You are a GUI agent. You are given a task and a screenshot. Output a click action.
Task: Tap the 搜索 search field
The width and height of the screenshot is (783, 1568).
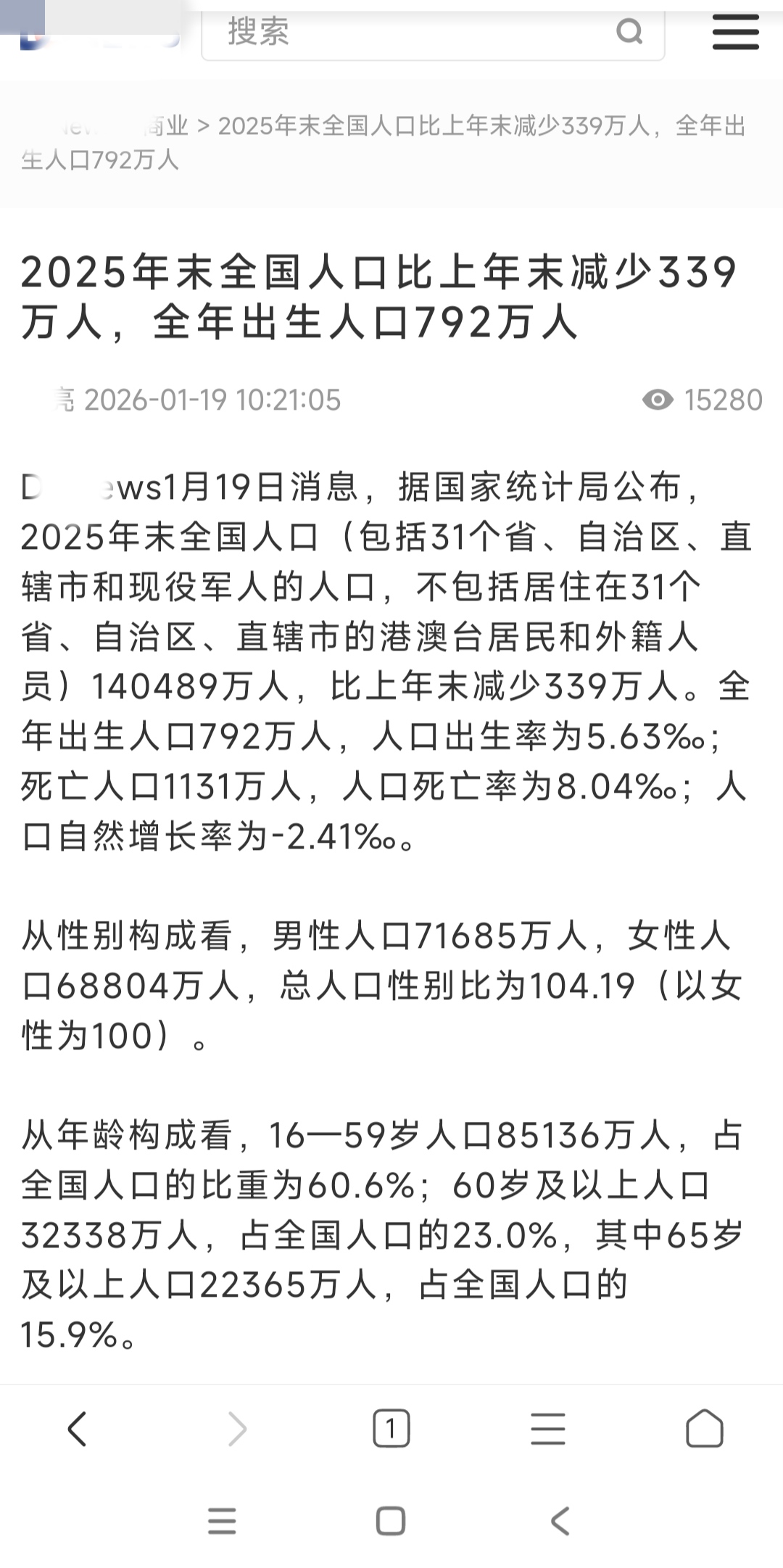pyautogui.click(x=413, y=33)
